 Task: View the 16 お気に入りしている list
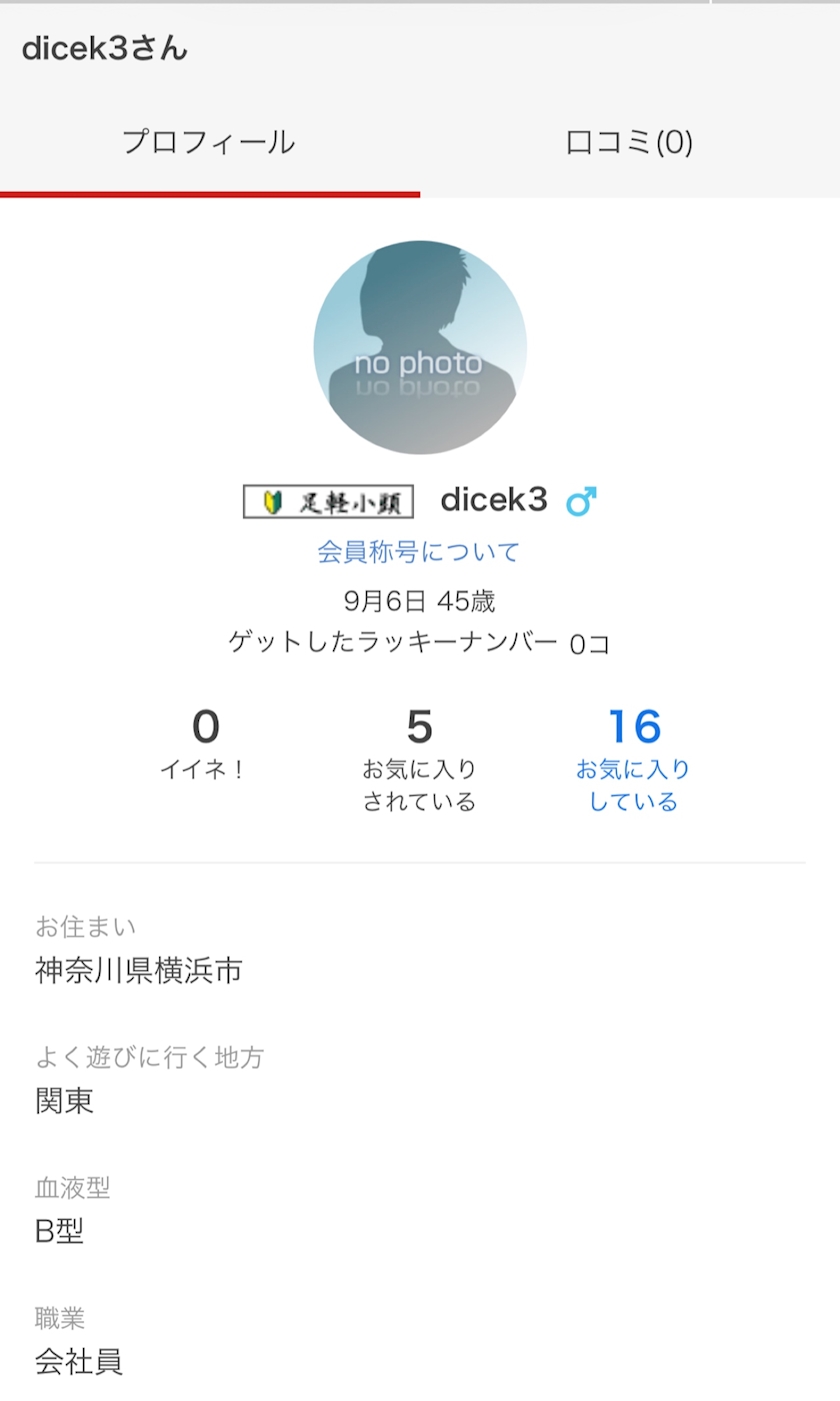pos(633,759)
